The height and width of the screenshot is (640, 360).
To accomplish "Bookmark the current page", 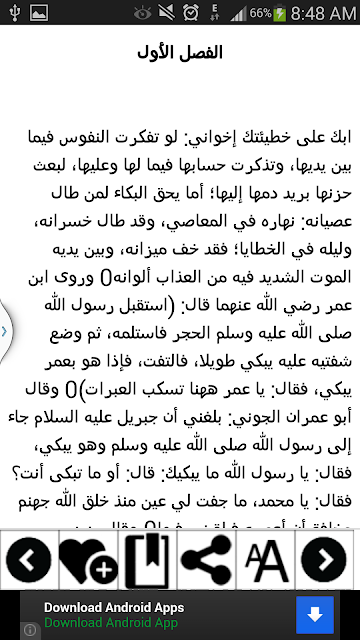I will click(x=147, y=560).
